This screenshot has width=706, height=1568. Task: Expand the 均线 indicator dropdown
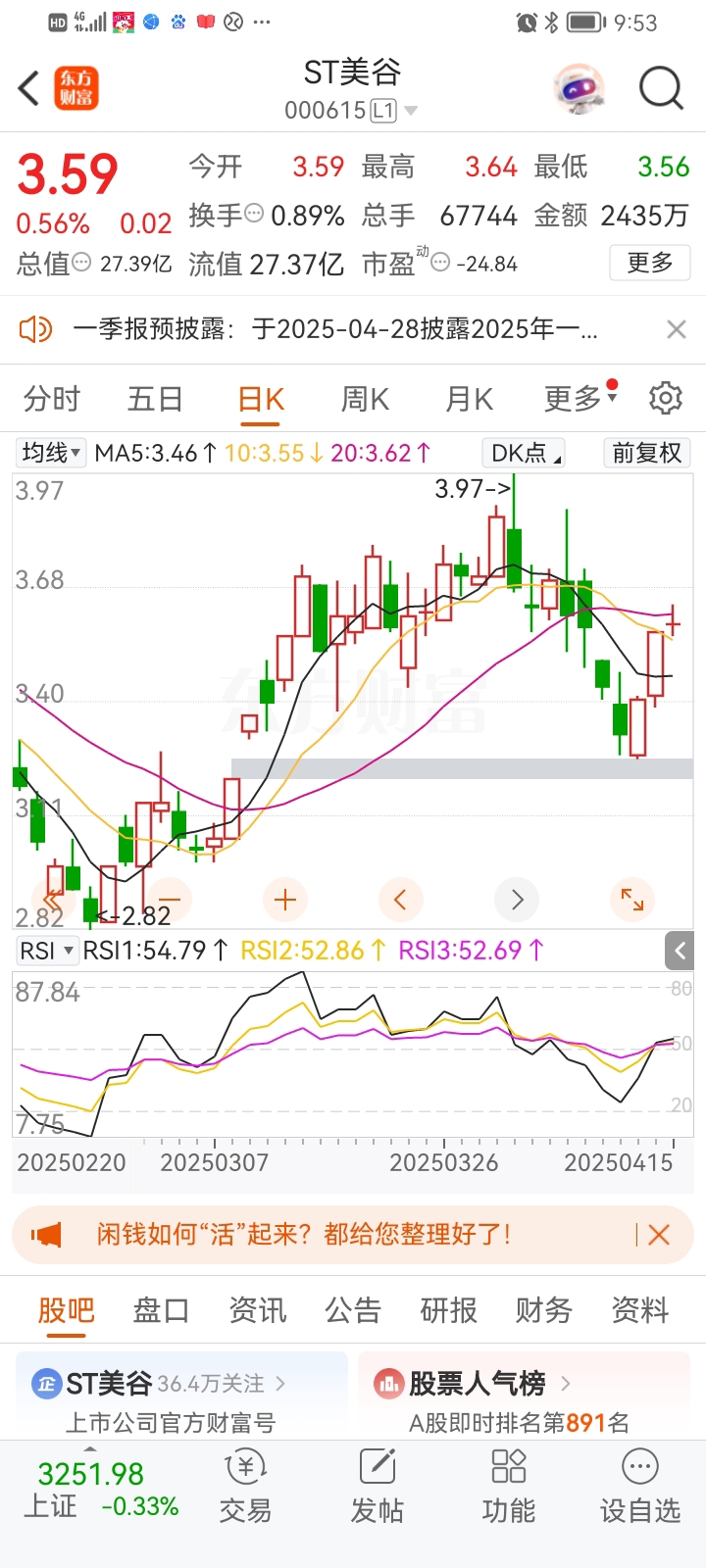[x=51, y=453]
